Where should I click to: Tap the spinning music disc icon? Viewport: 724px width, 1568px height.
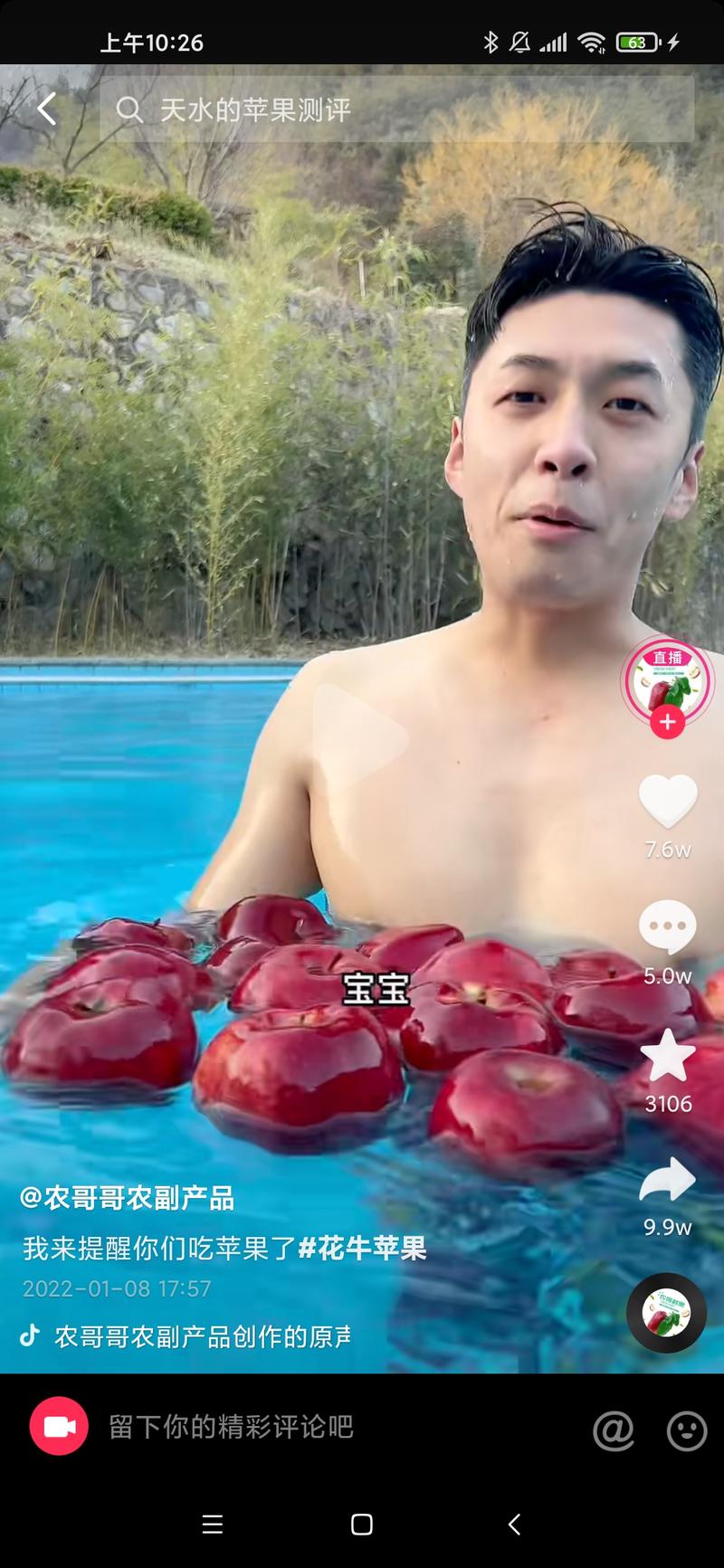click(666, 1314)
